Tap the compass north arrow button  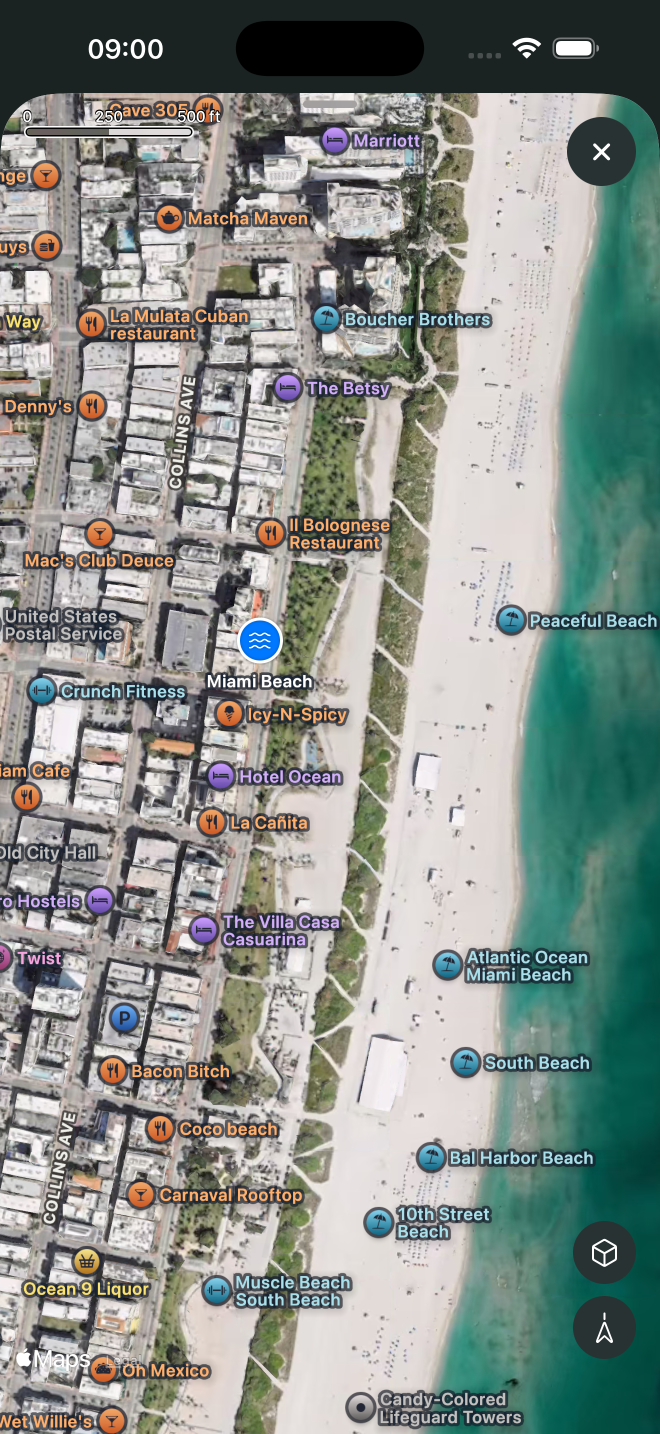604,1328
